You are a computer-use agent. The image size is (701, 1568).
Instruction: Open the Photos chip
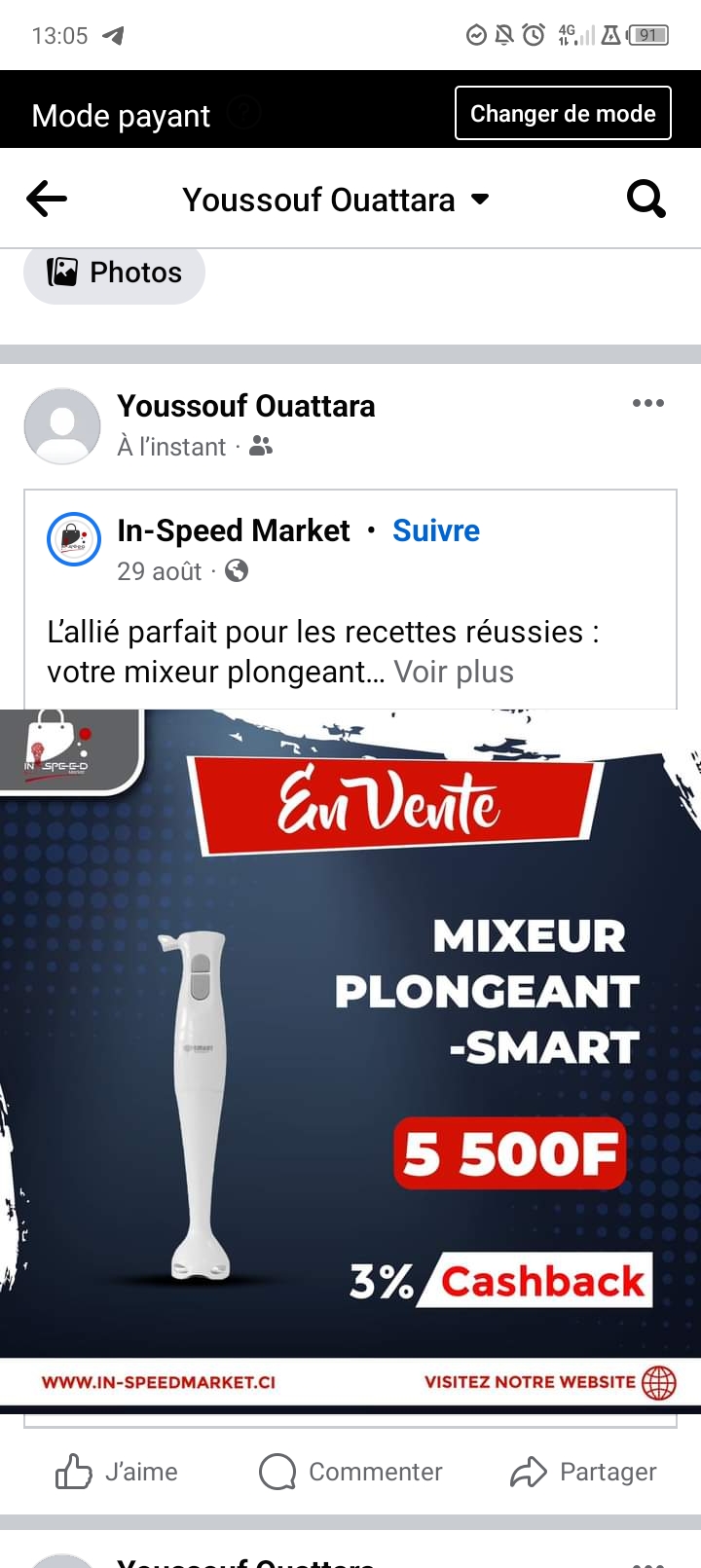click(115, 273)
